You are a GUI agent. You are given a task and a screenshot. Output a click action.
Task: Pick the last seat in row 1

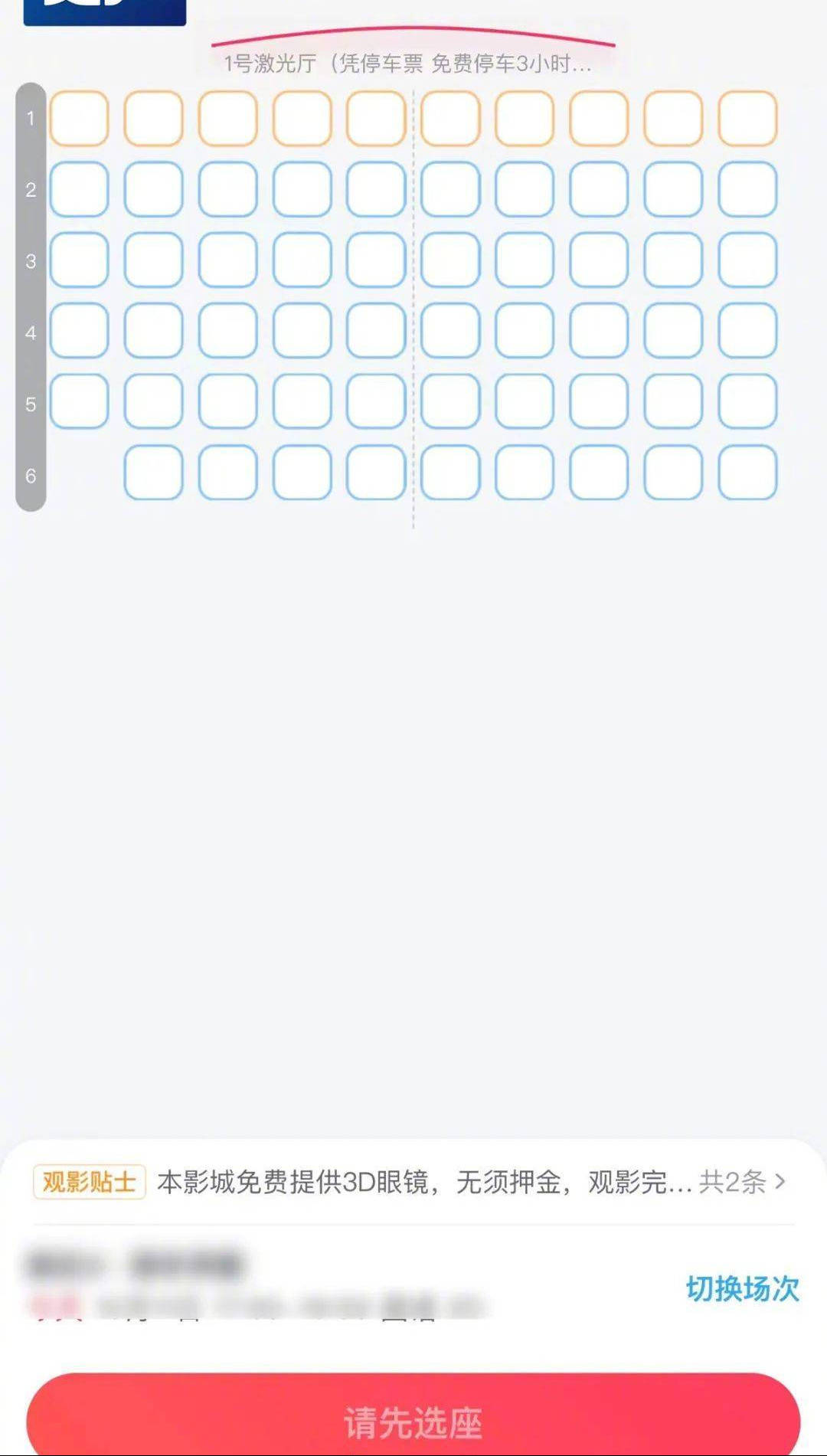(x=747, y=118)
